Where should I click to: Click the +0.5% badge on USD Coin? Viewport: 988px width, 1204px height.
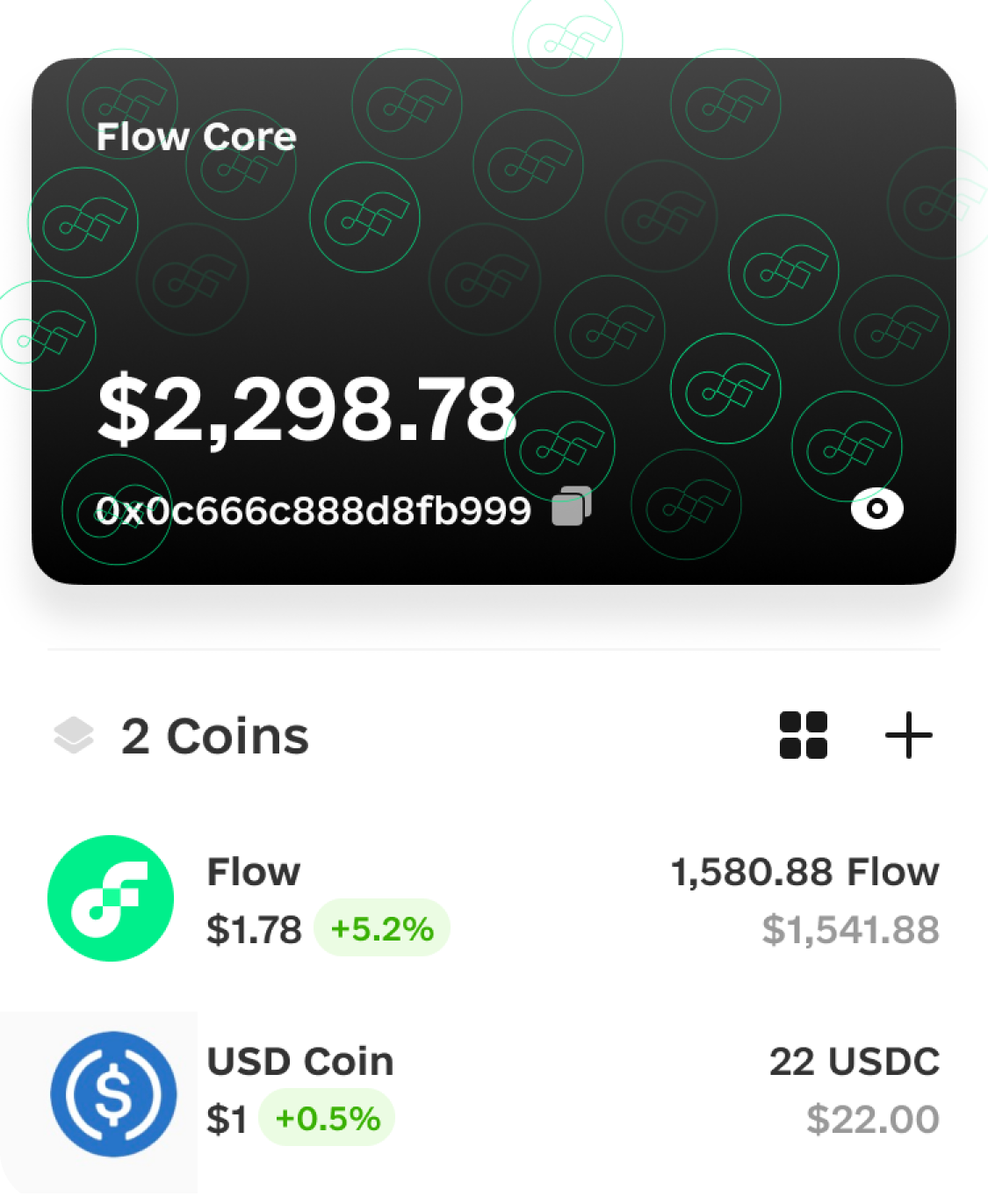click(x=326, y=1117)
